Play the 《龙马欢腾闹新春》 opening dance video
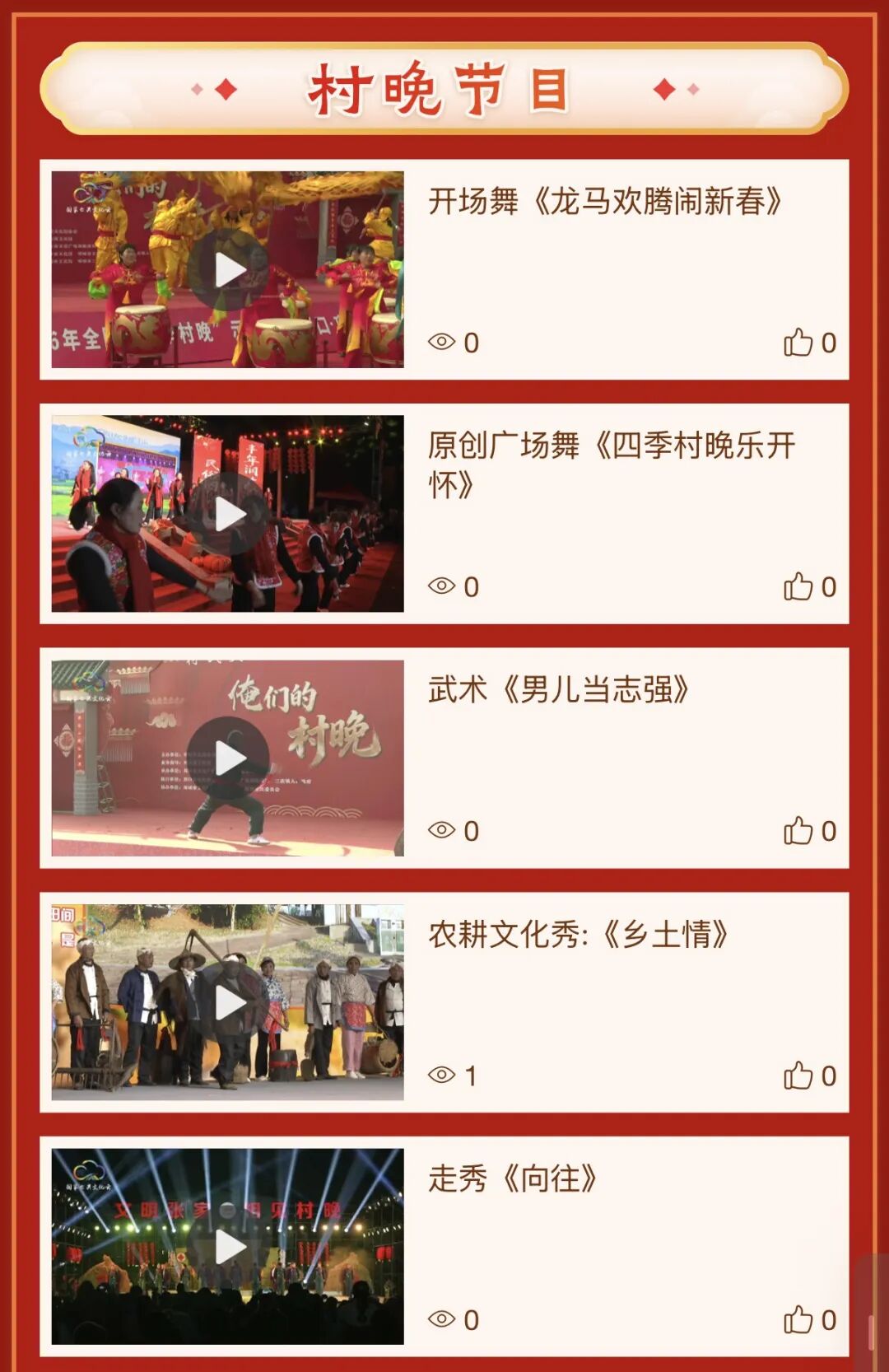This screenshot has width=889, height=1372. 228,269
